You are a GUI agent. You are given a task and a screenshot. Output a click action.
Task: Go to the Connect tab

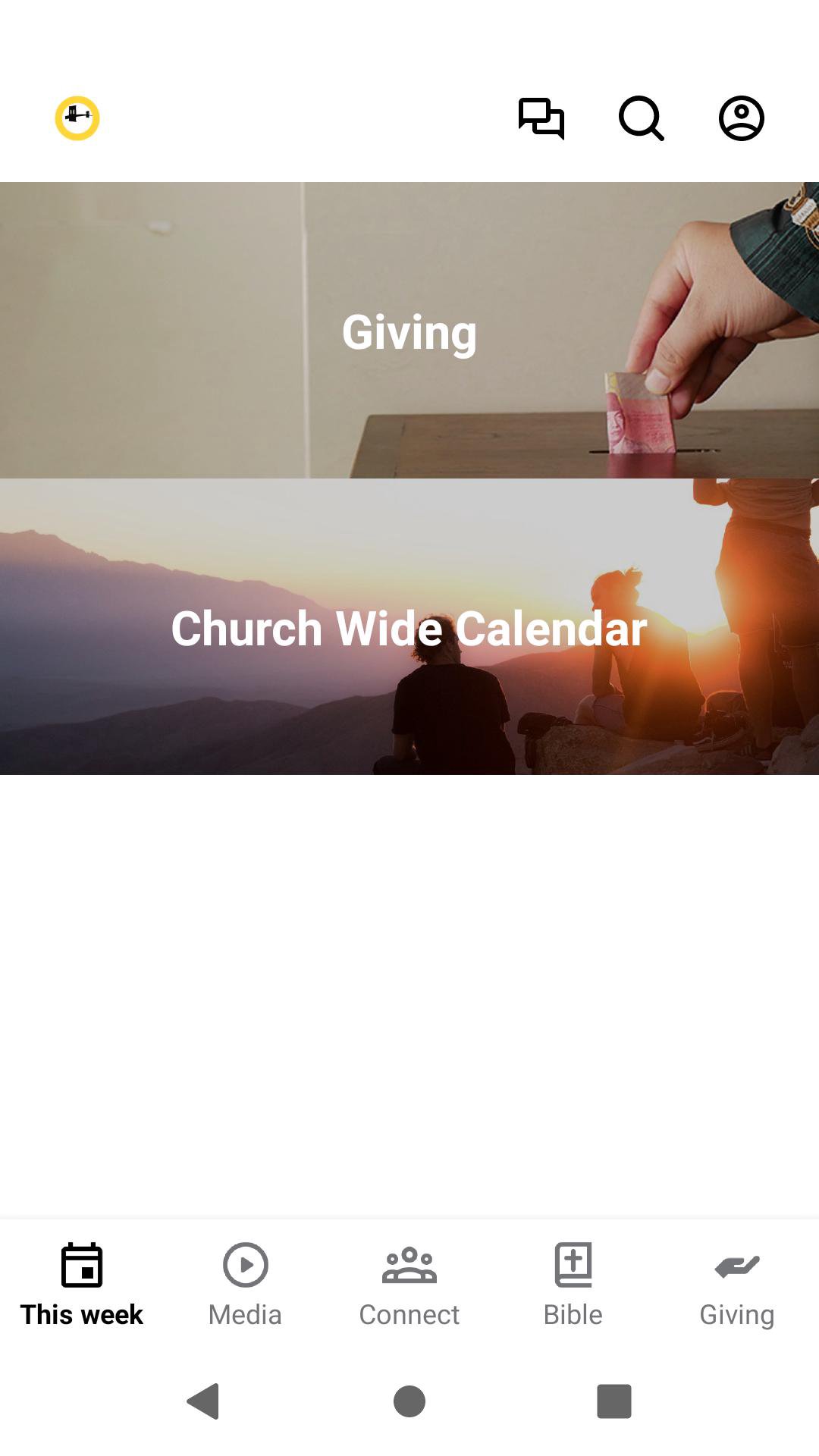409,1285
